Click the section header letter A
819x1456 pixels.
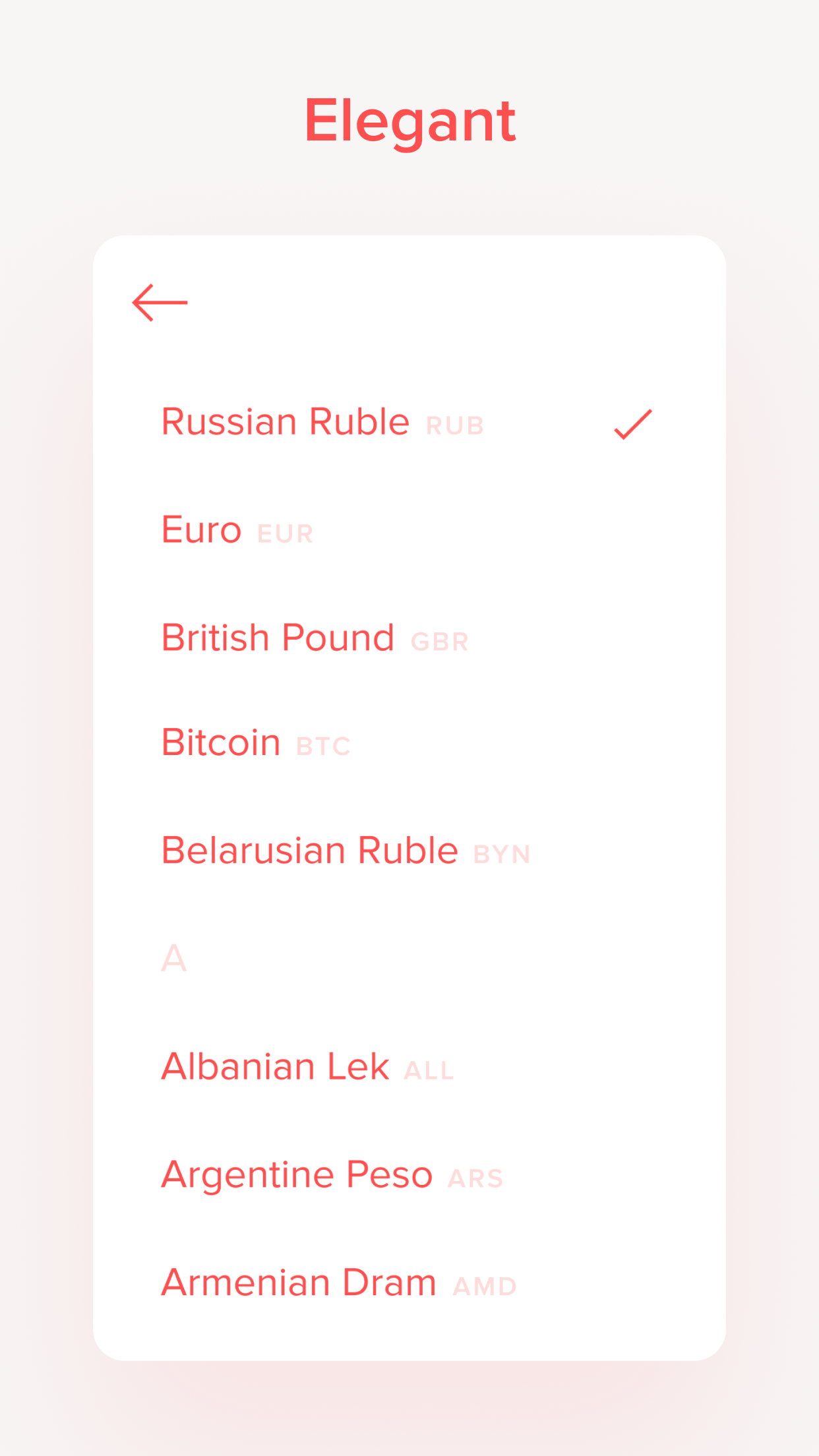tap(174, 958)
